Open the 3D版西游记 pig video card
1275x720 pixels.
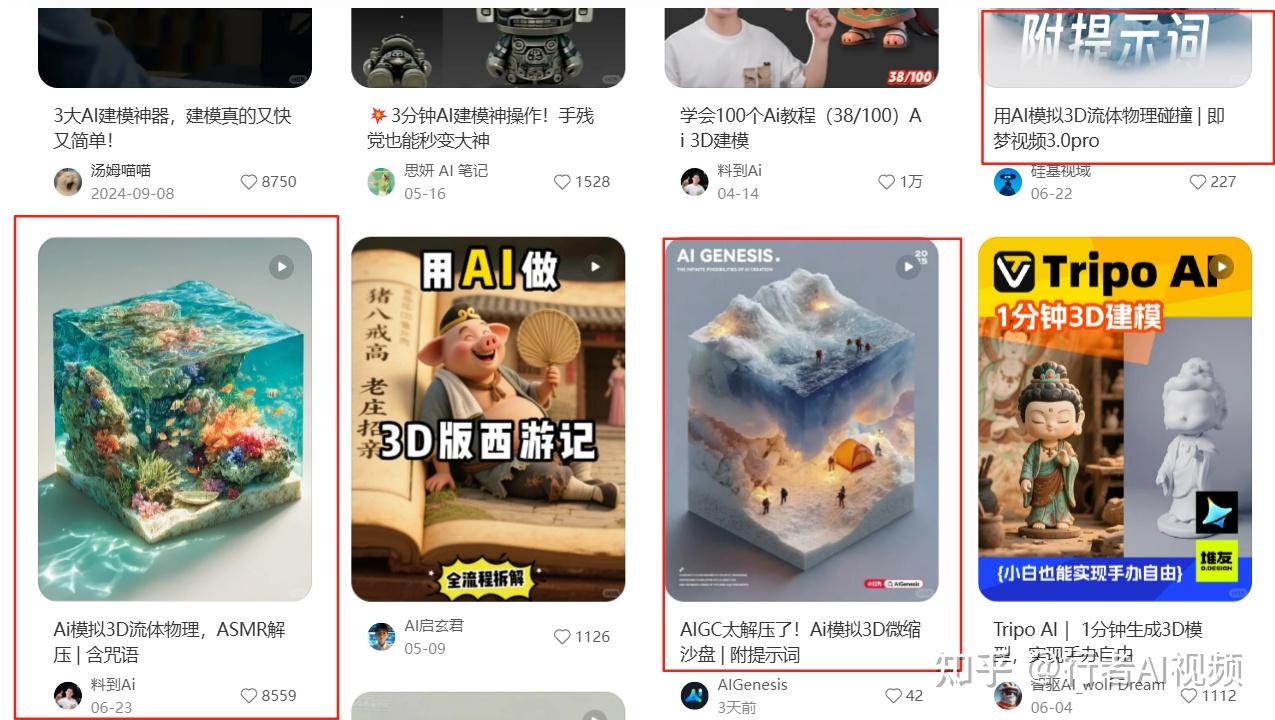[x=488, y=418]
